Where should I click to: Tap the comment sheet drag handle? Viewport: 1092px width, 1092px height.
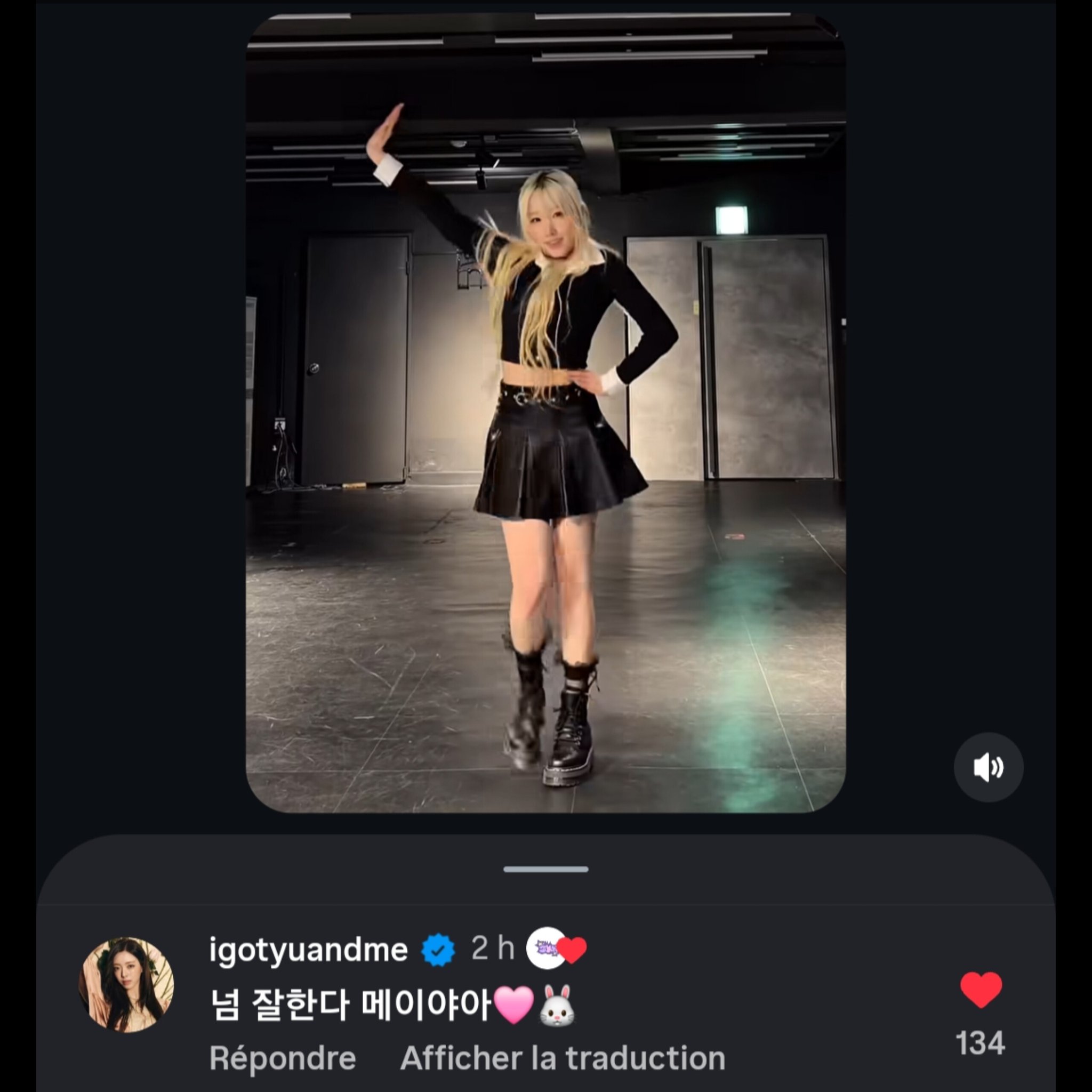[545, 869]
